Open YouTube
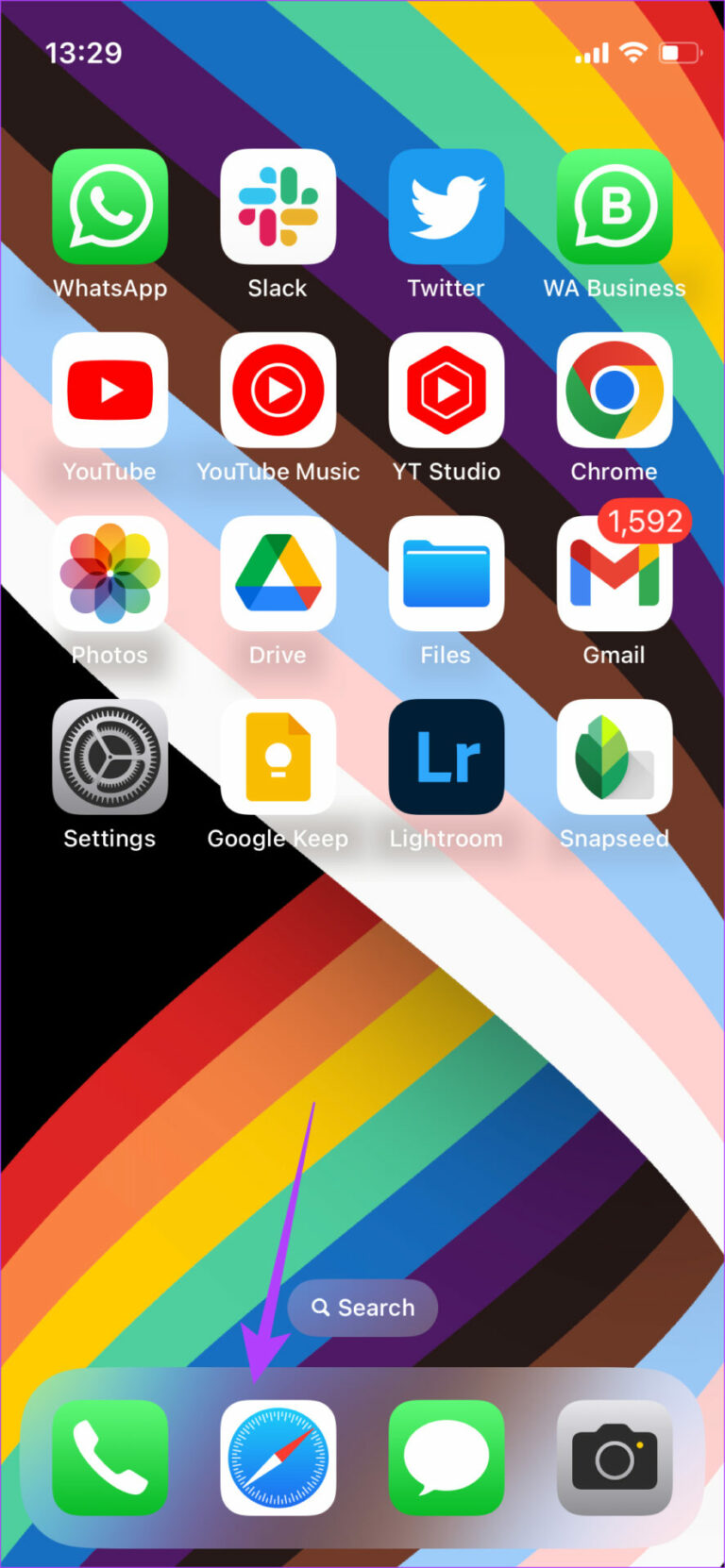 (110, 390)
